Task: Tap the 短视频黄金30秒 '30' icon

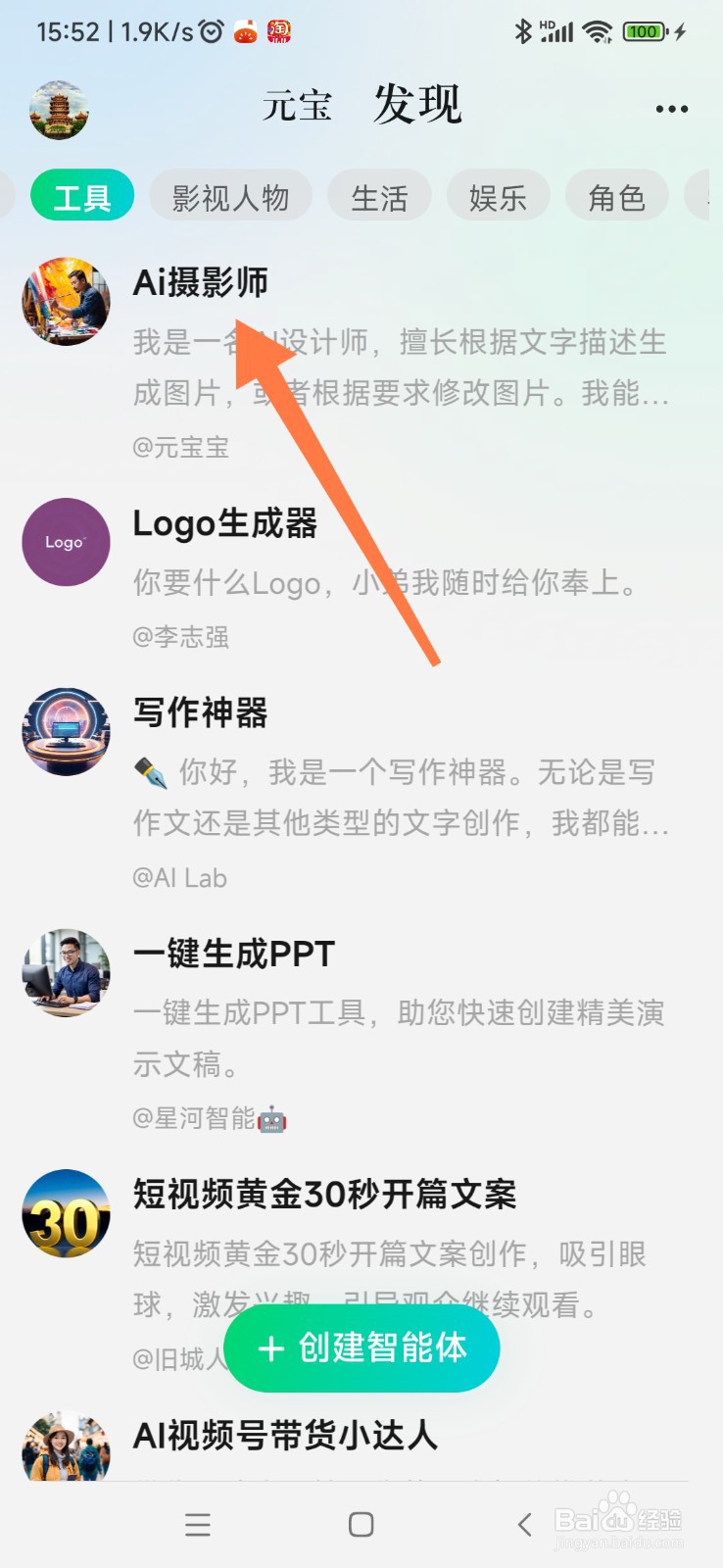Action: click(x=65, y=1213)
